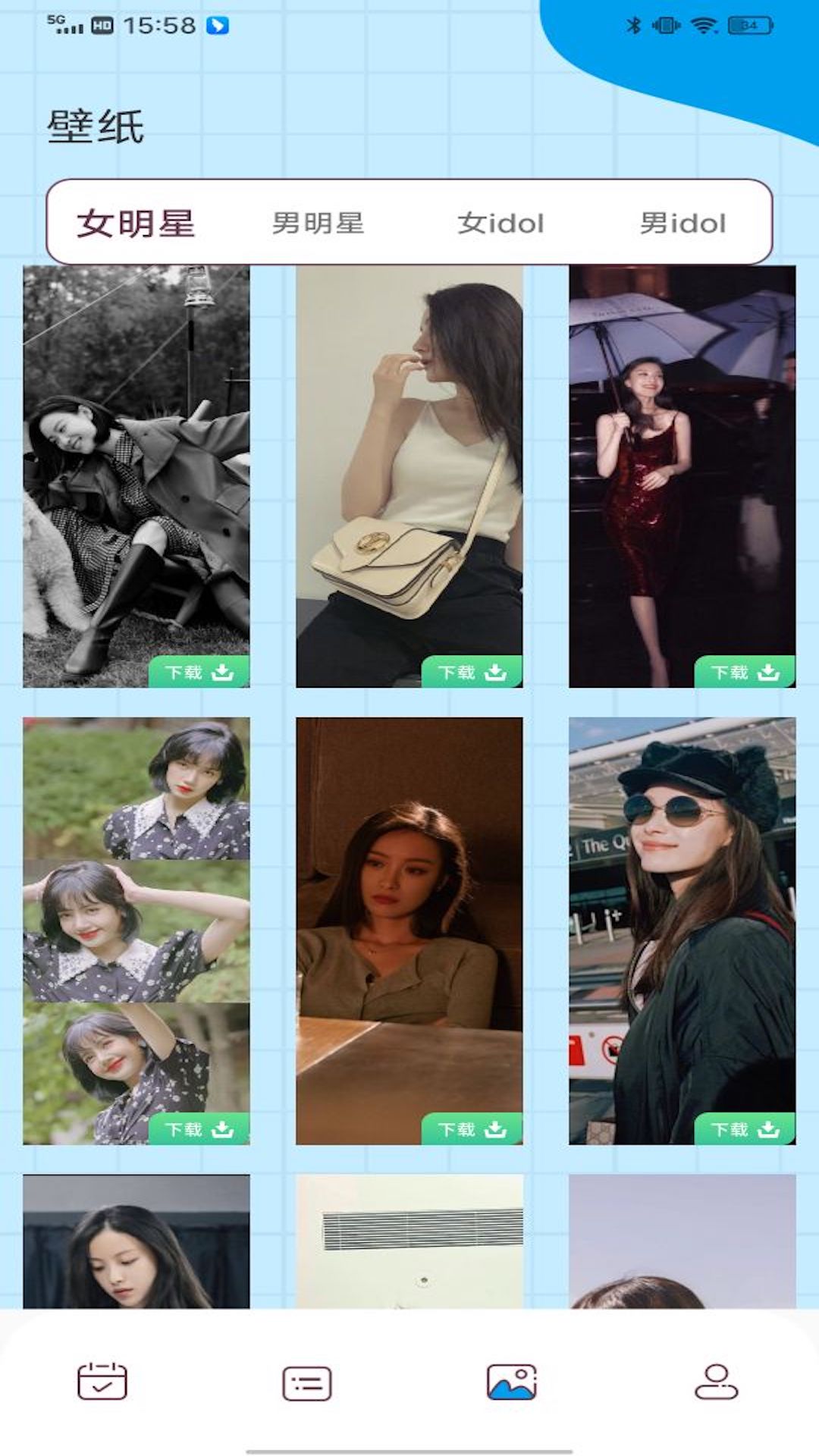Viewport: 819px width, 1456px height.
Task: Download the three-photo collage wallpaper
Action: tap(199, 1129)
